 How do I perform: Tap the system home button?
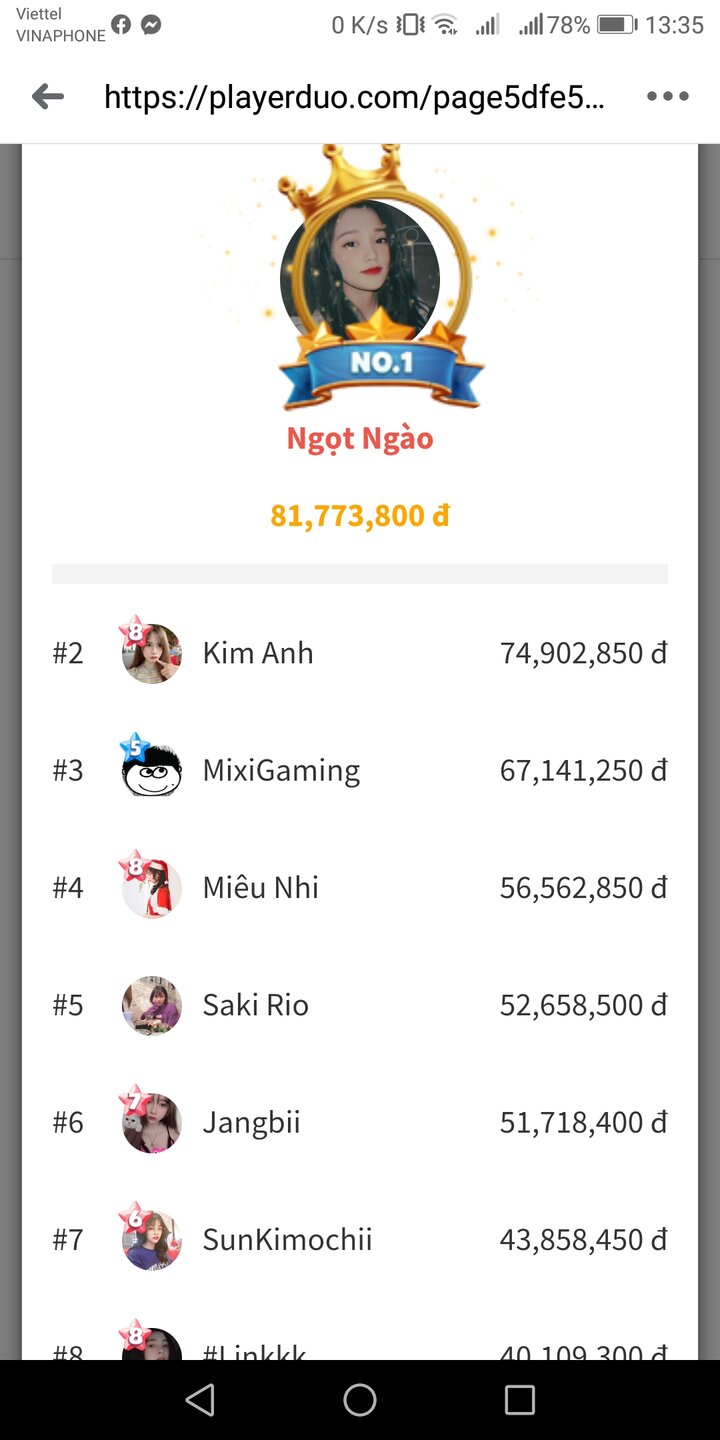360,1400
